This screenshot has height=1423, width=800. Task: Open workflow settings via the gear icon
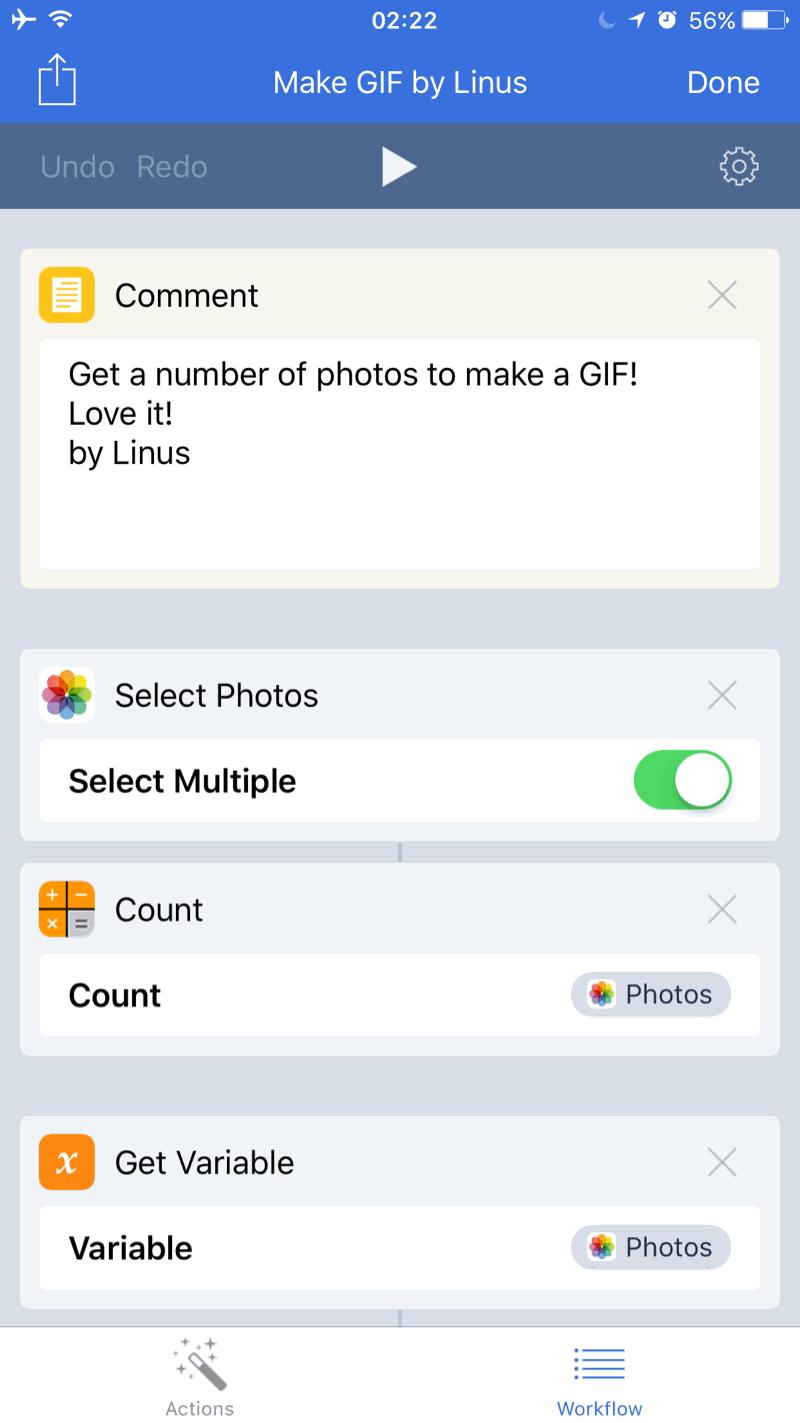738,166
